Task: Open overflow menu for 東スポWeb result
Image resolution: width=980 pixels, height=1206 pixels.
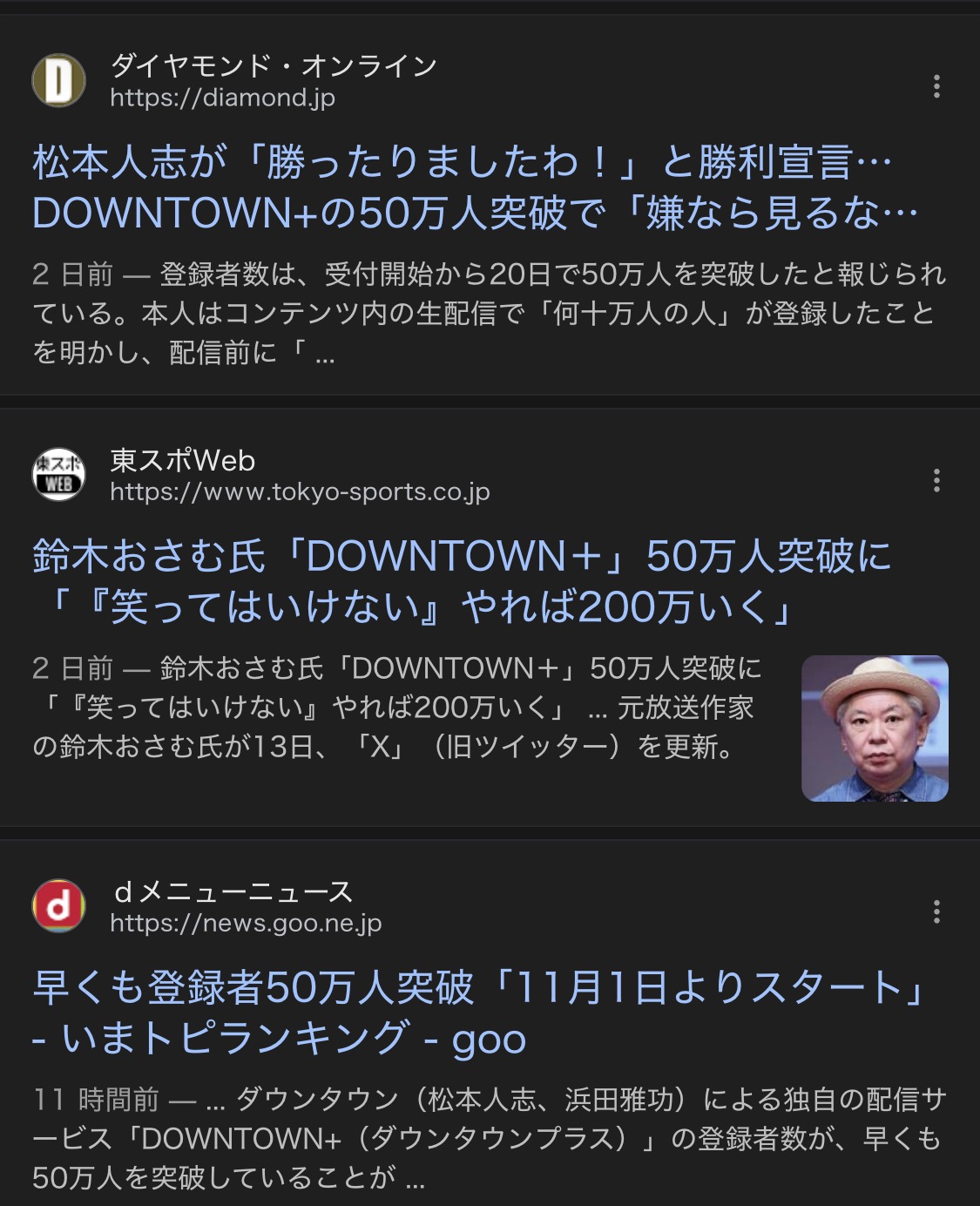Action: point(936,480)
